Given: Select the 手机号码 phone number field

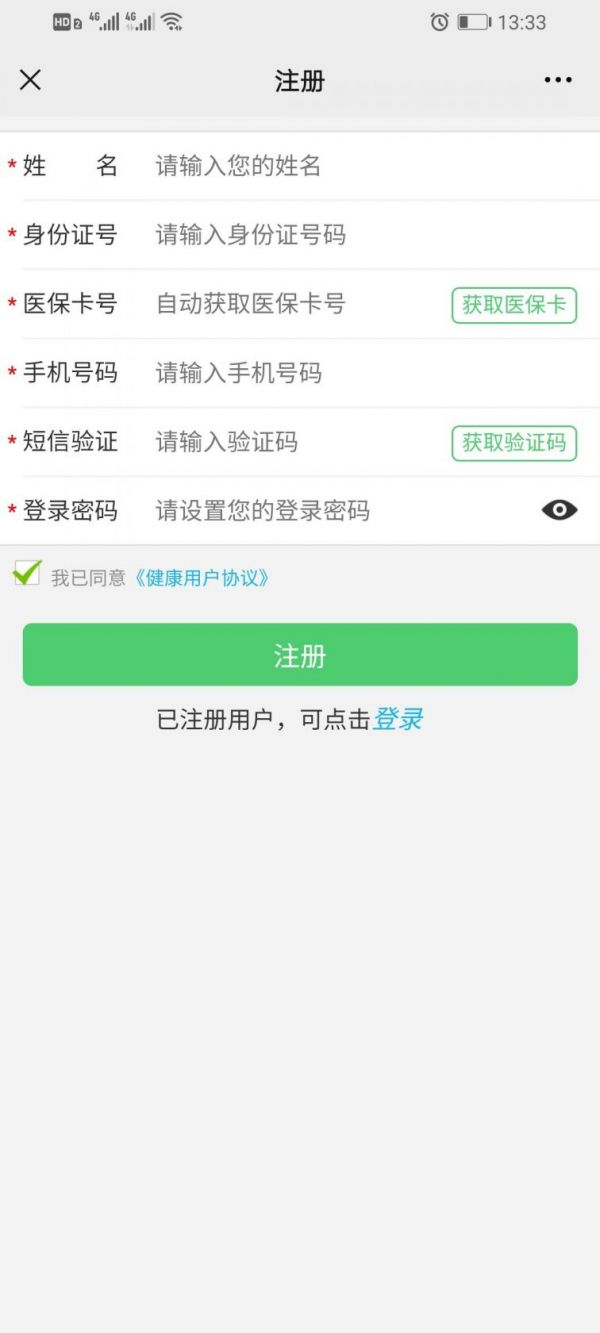Looking at the screenshot, I should coord(370,373).
